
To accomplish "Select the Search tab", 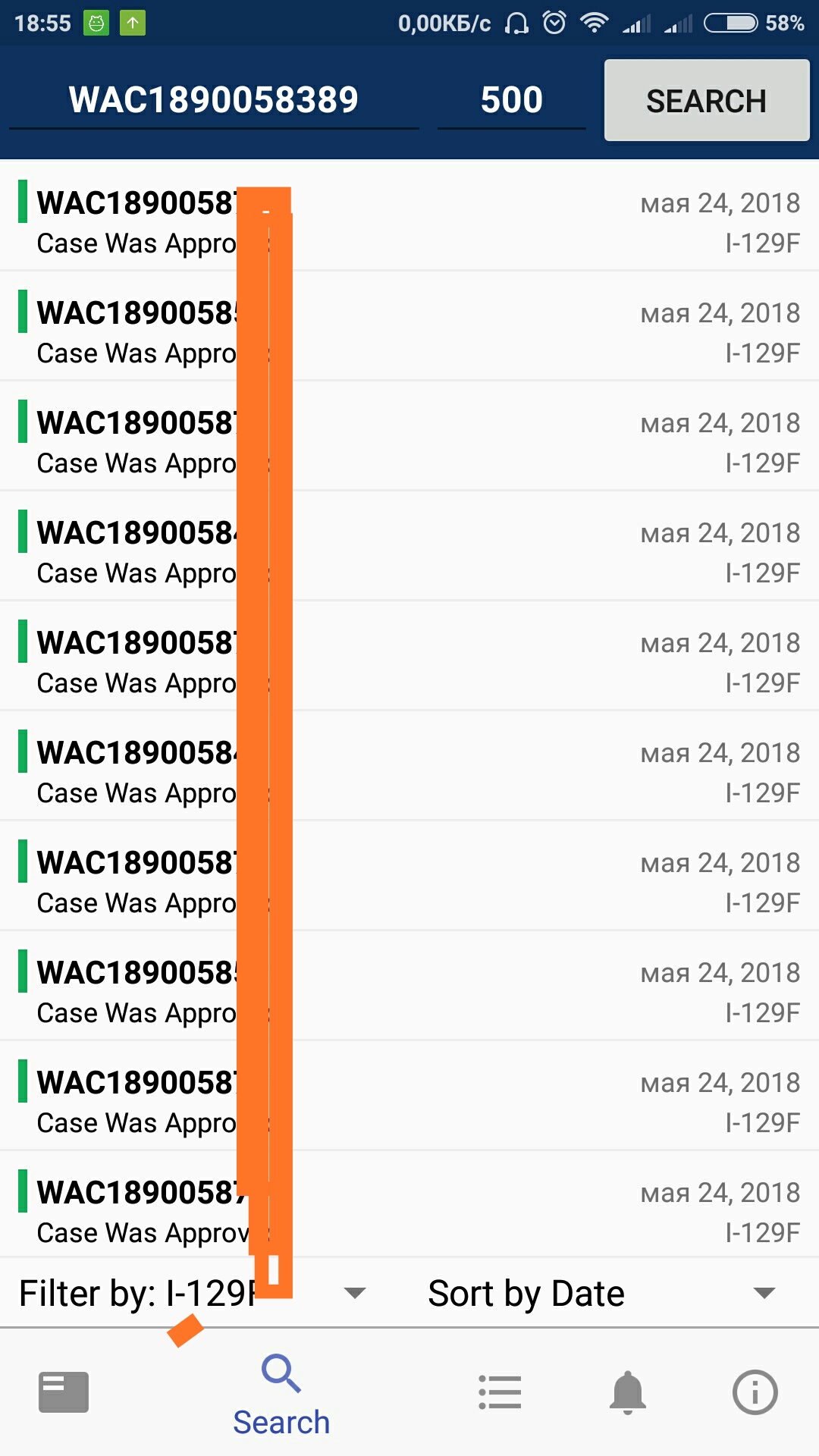I will point(281,1395).
